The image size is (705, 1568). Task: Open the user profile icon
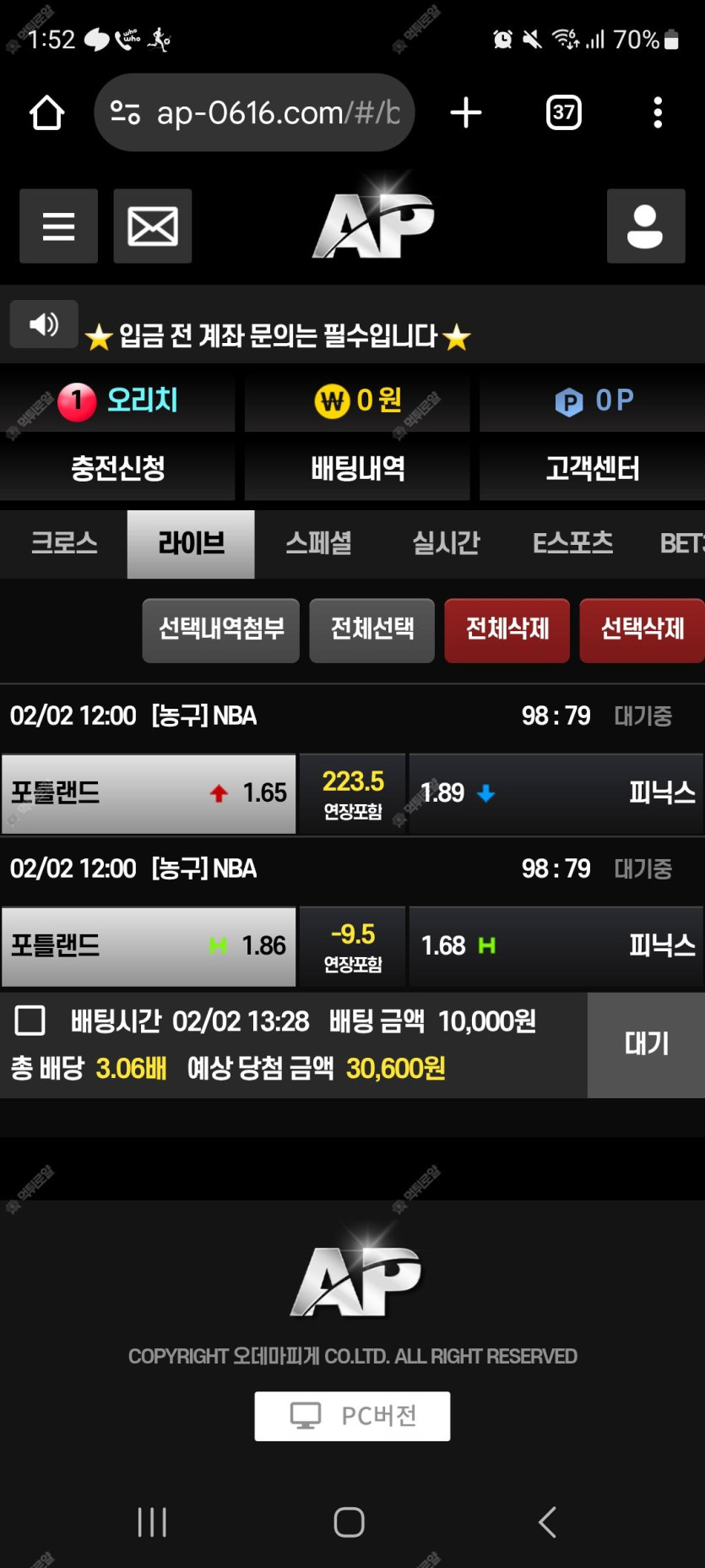coord(645,226)
